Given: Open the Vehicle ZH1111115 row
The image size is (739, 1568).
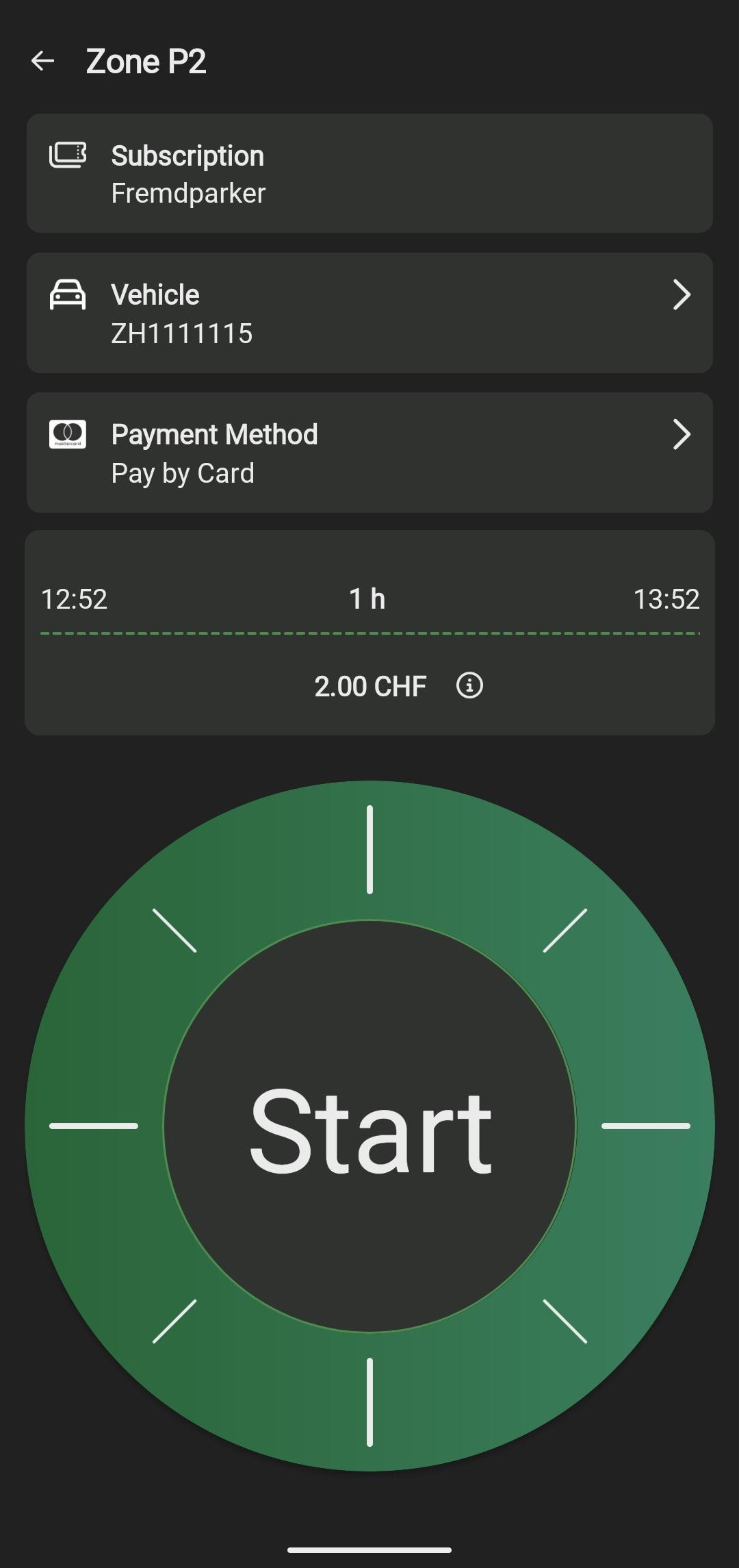Looking at the screenshot, I should point(369,313).
